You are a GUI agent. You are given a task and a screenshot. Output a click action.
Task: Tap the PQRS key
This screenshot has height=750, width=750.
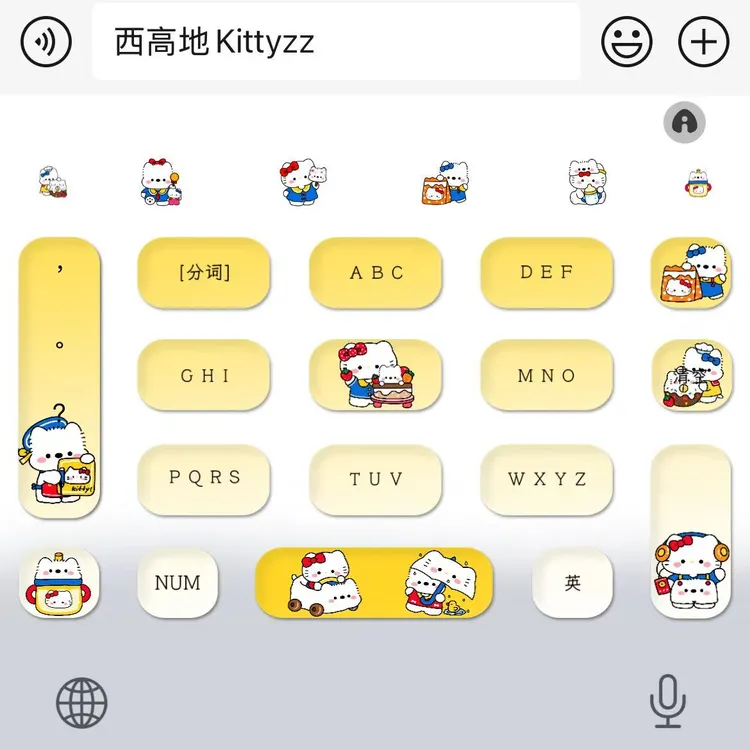[x=204, y=479]
